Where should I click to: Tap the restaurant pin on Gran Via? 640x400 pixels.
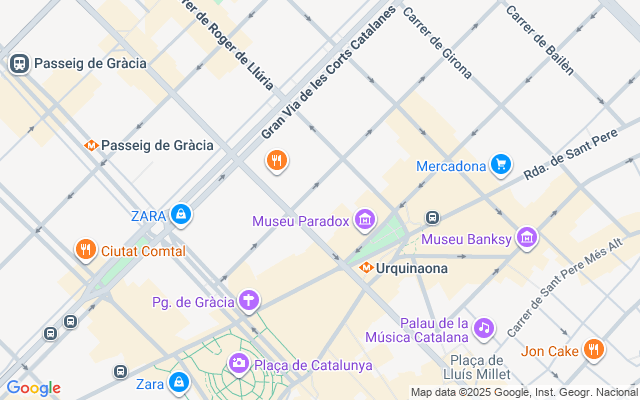[x=277, y=160]
